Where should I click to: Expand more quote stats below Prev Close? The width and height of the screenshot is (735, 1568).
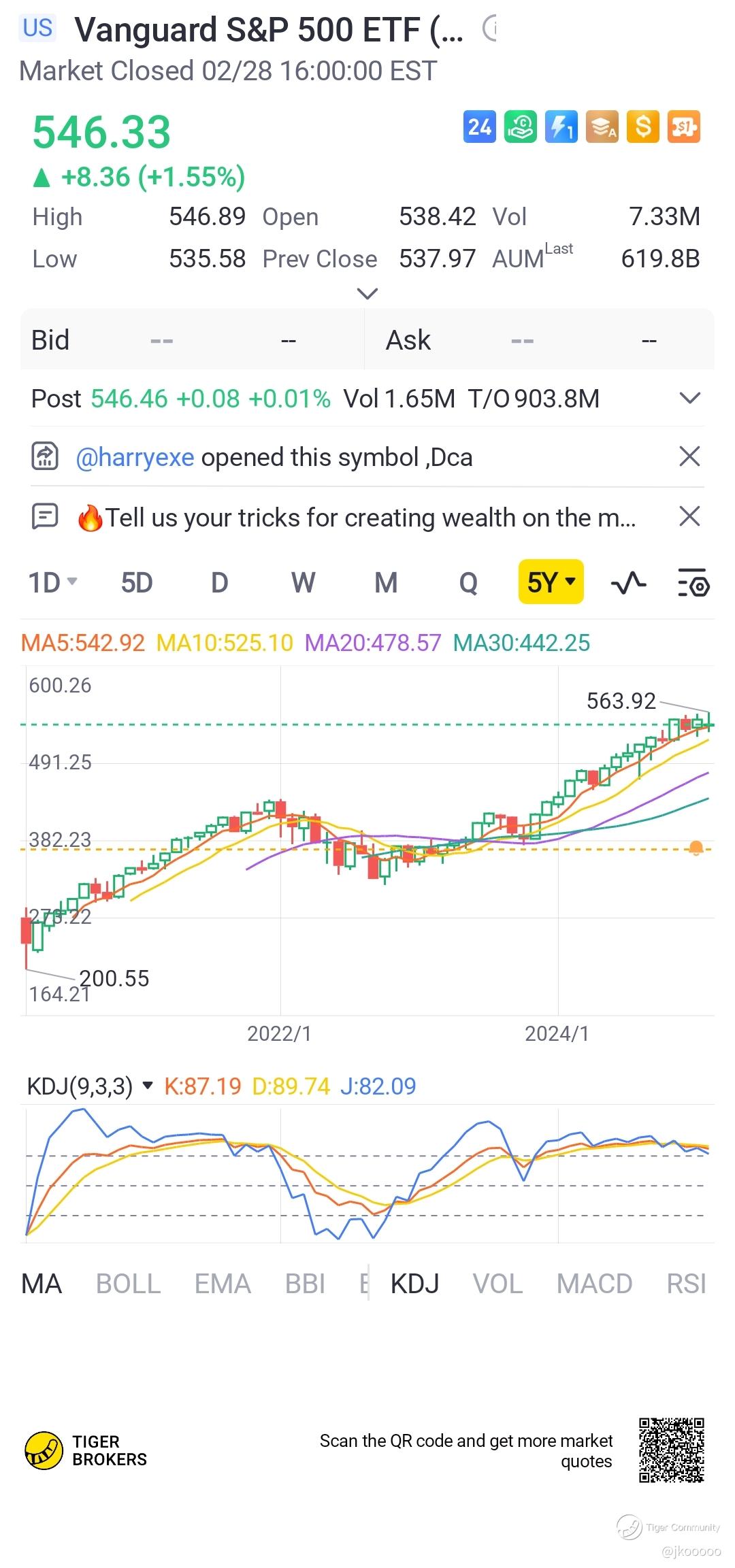367,294
